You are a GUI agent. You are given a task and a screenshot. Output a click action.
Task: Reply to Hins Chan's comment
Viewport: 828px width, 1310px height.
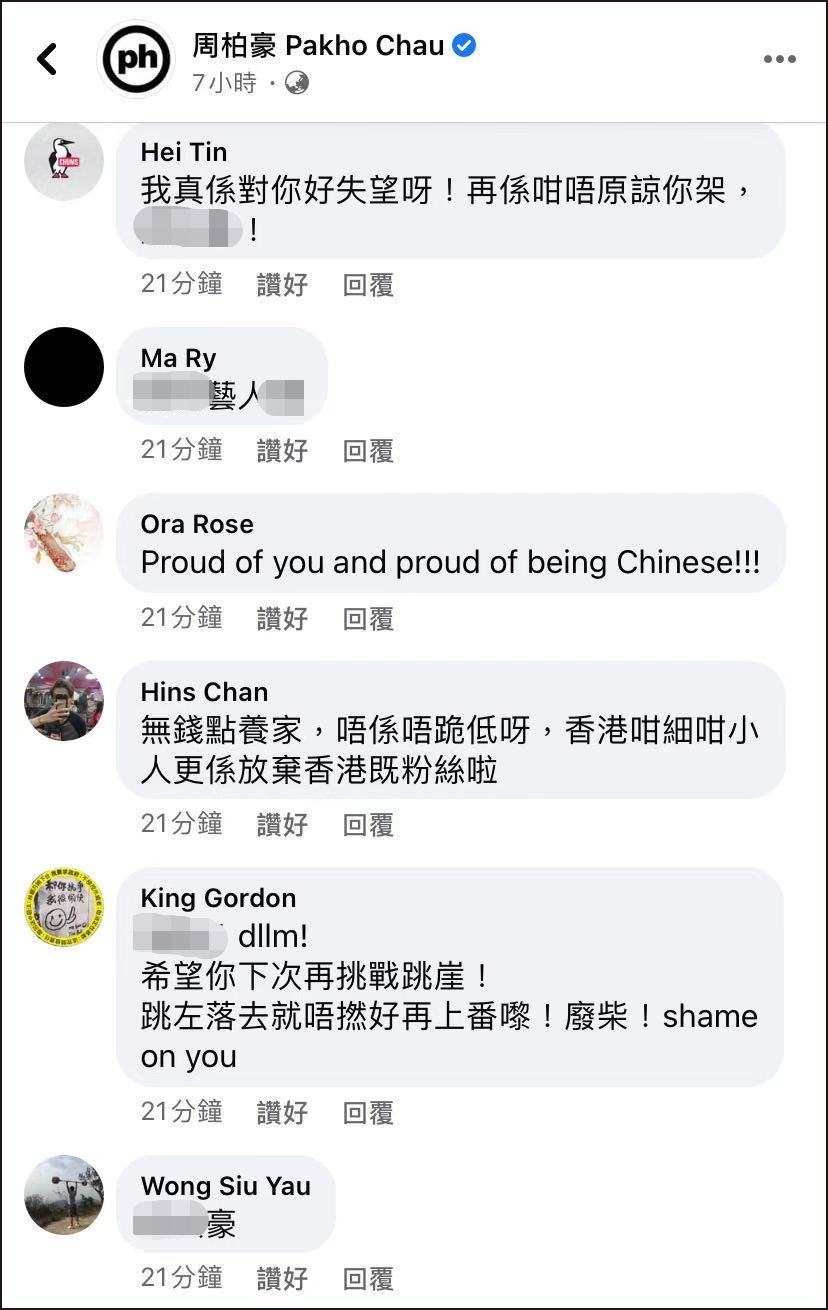pyautogui.click(x=368, y=825)
